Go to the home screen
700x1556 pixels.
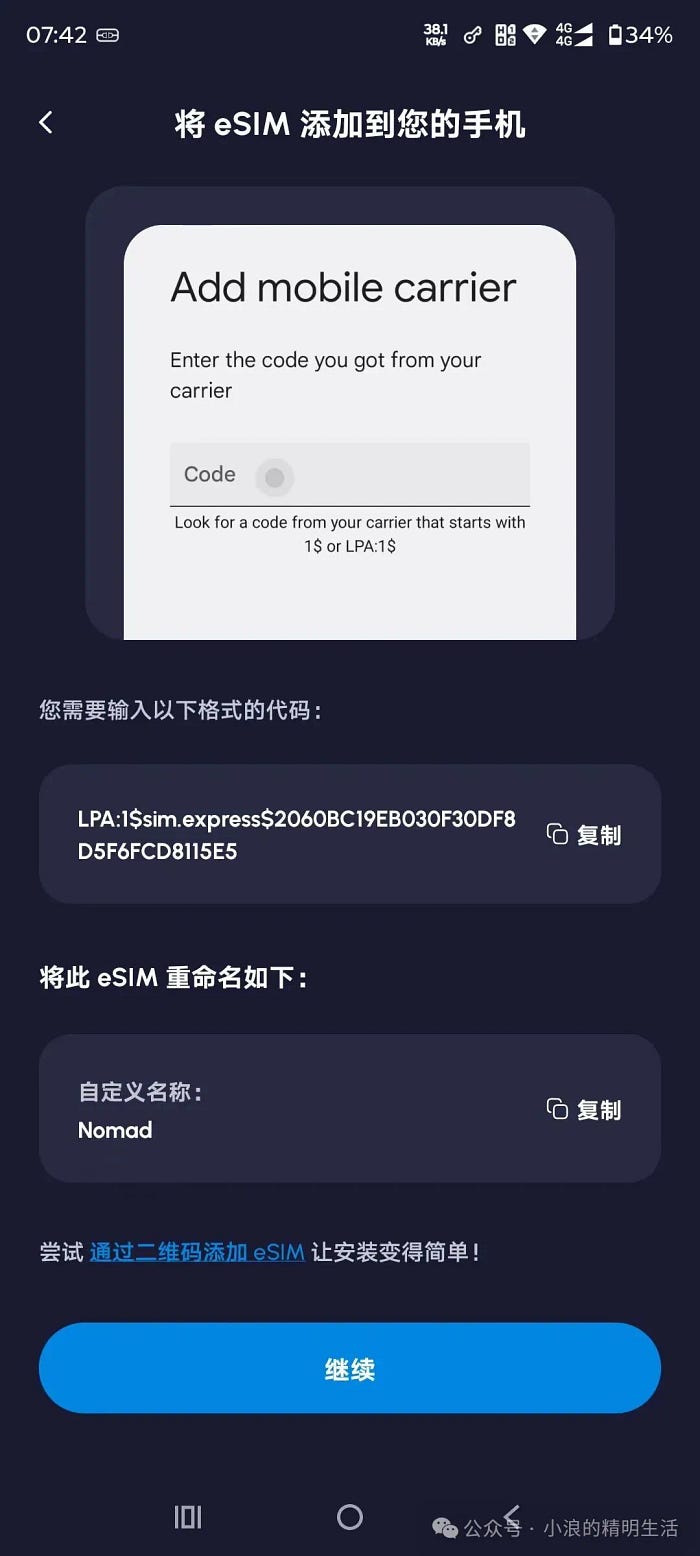[350, 1517]
